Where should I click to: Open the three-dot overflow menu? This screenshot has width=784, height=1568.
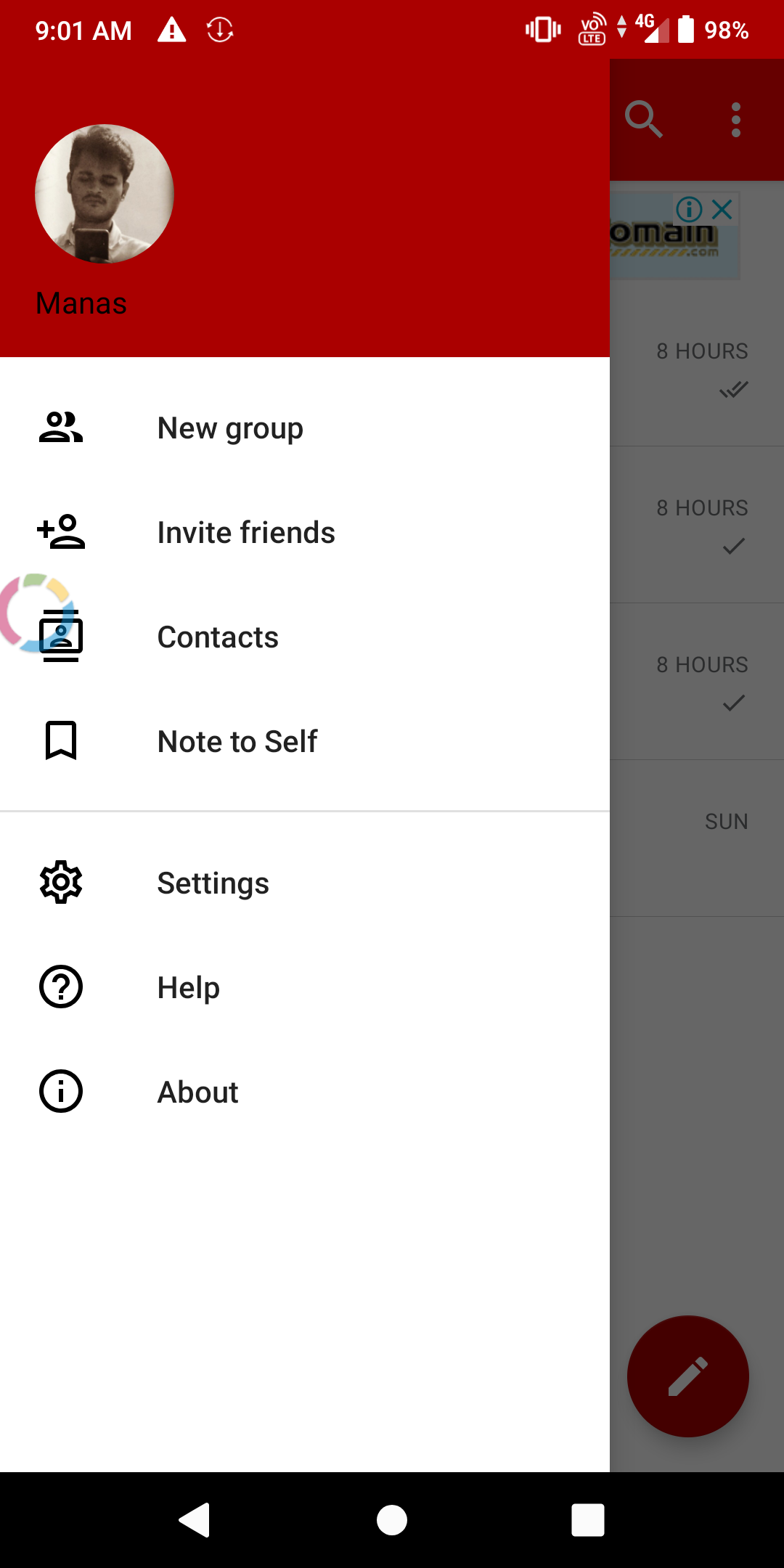736,118
